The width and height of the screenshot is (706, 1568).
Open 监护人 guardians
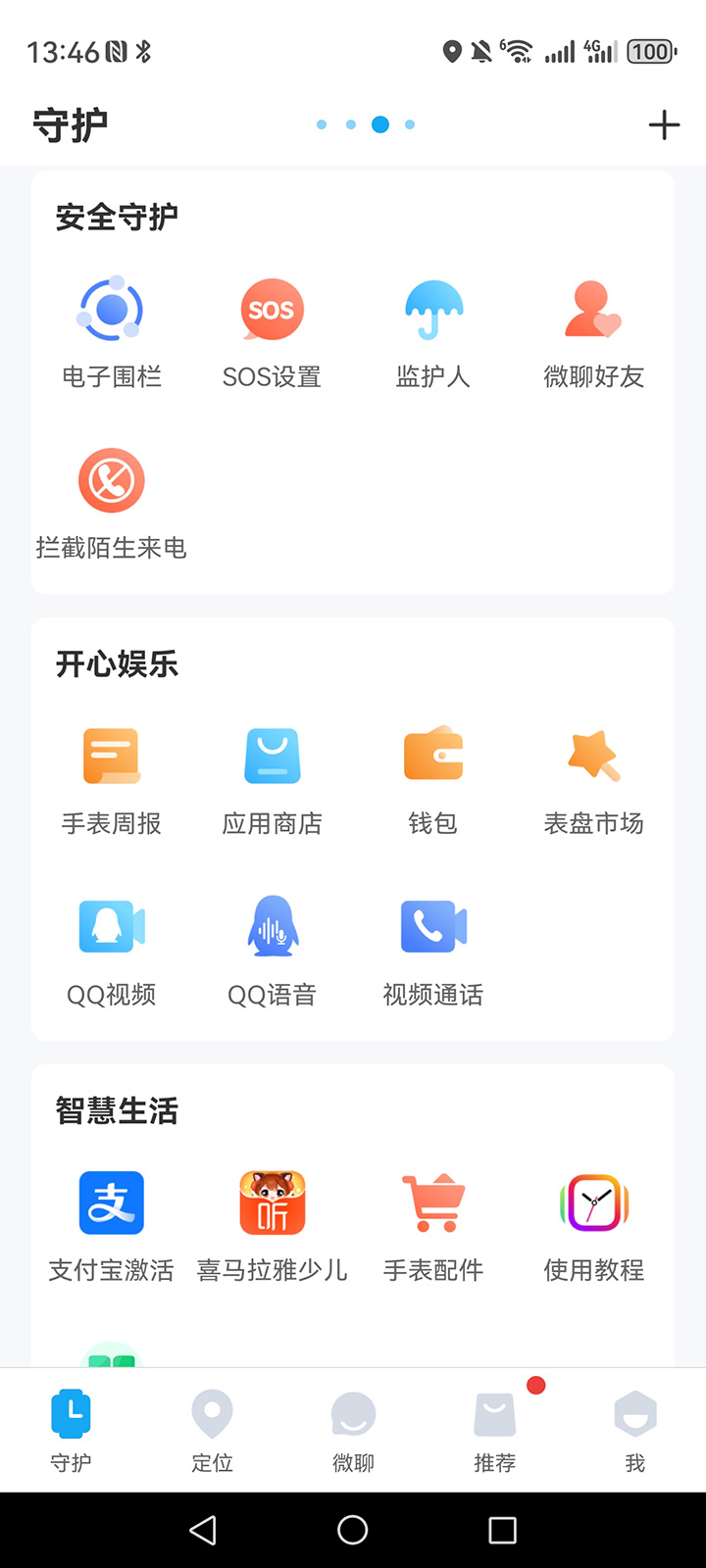coord(433,332)
